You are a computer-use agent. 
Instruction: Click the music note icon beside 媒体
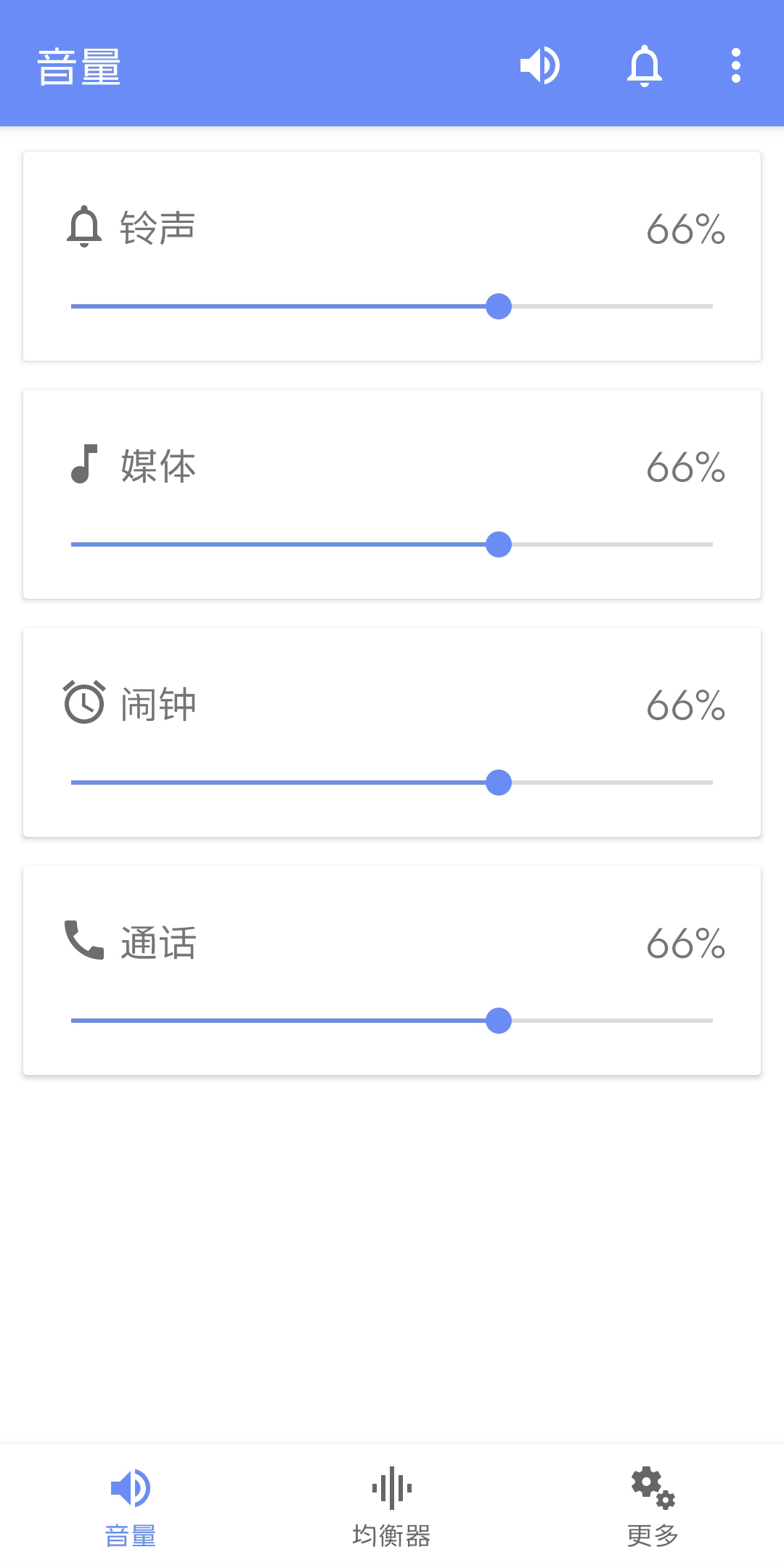[85, 467]
